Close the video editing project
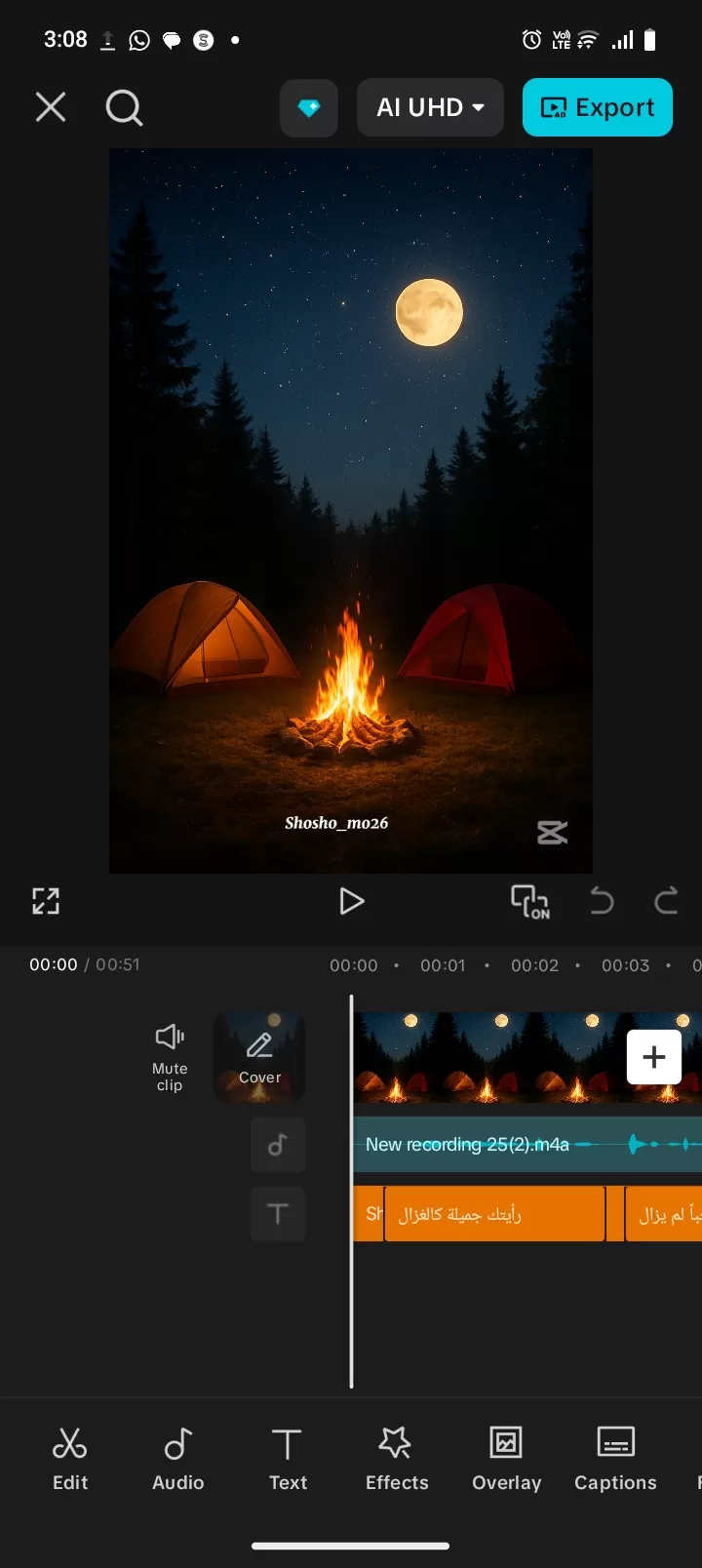This screenshot has width=702, height=1568. click(51, 107)
